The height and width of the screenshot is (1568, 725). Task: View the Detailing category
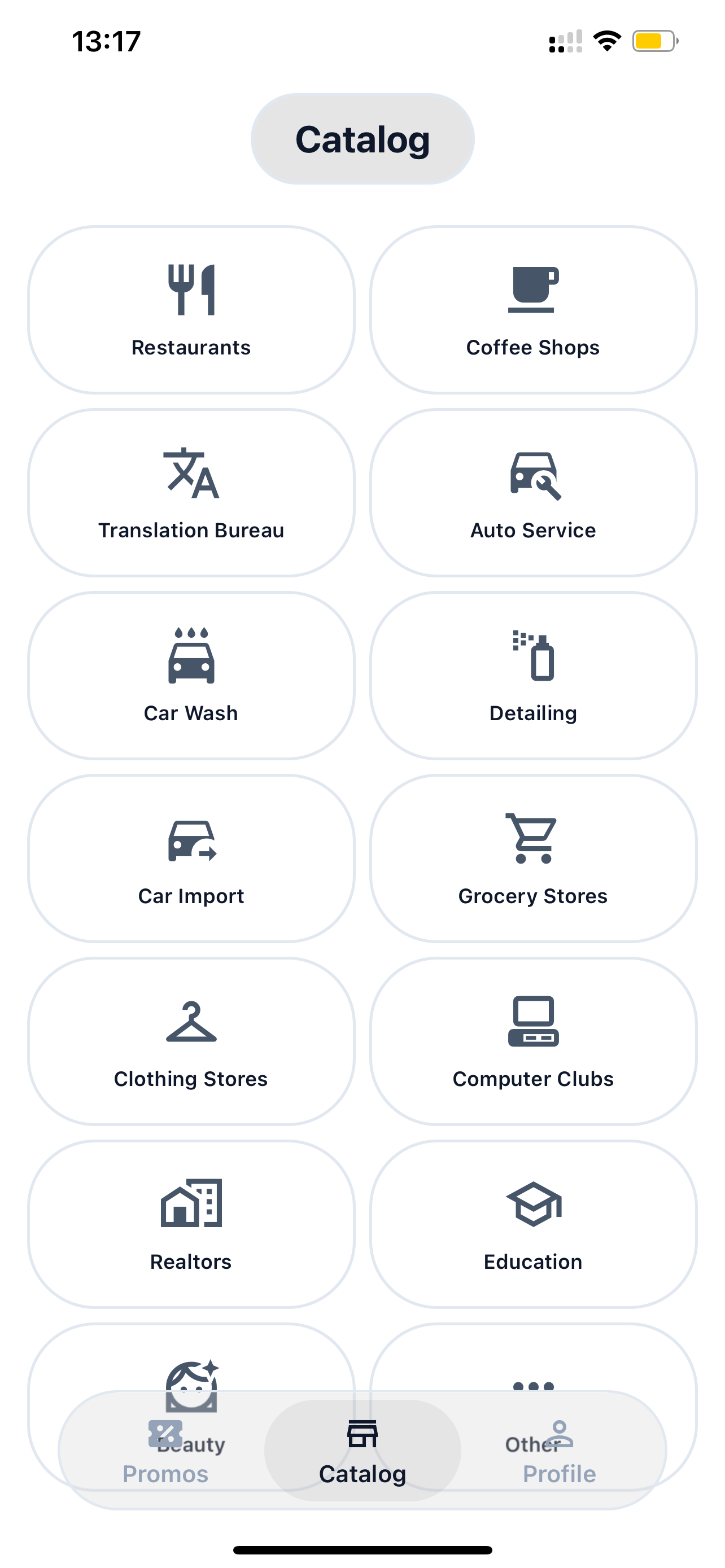click(x=533, y=676)
